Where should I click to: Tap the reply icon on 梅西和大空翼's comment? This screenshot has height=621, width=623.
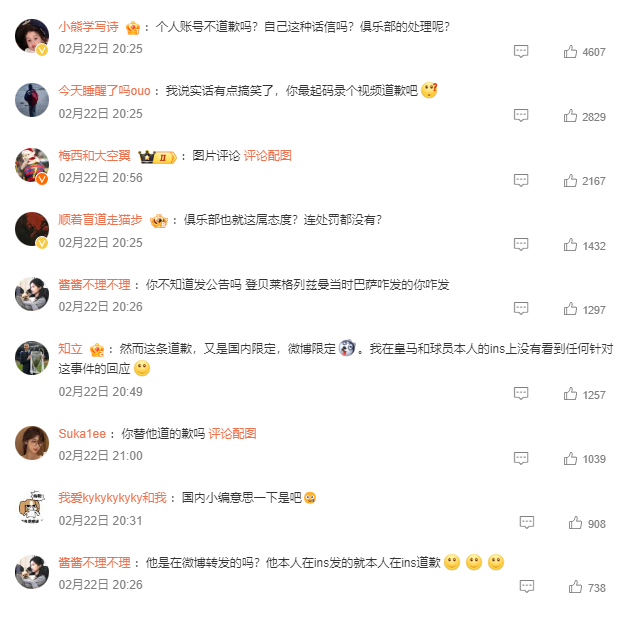pyautogui.click(x=520, y=181)
